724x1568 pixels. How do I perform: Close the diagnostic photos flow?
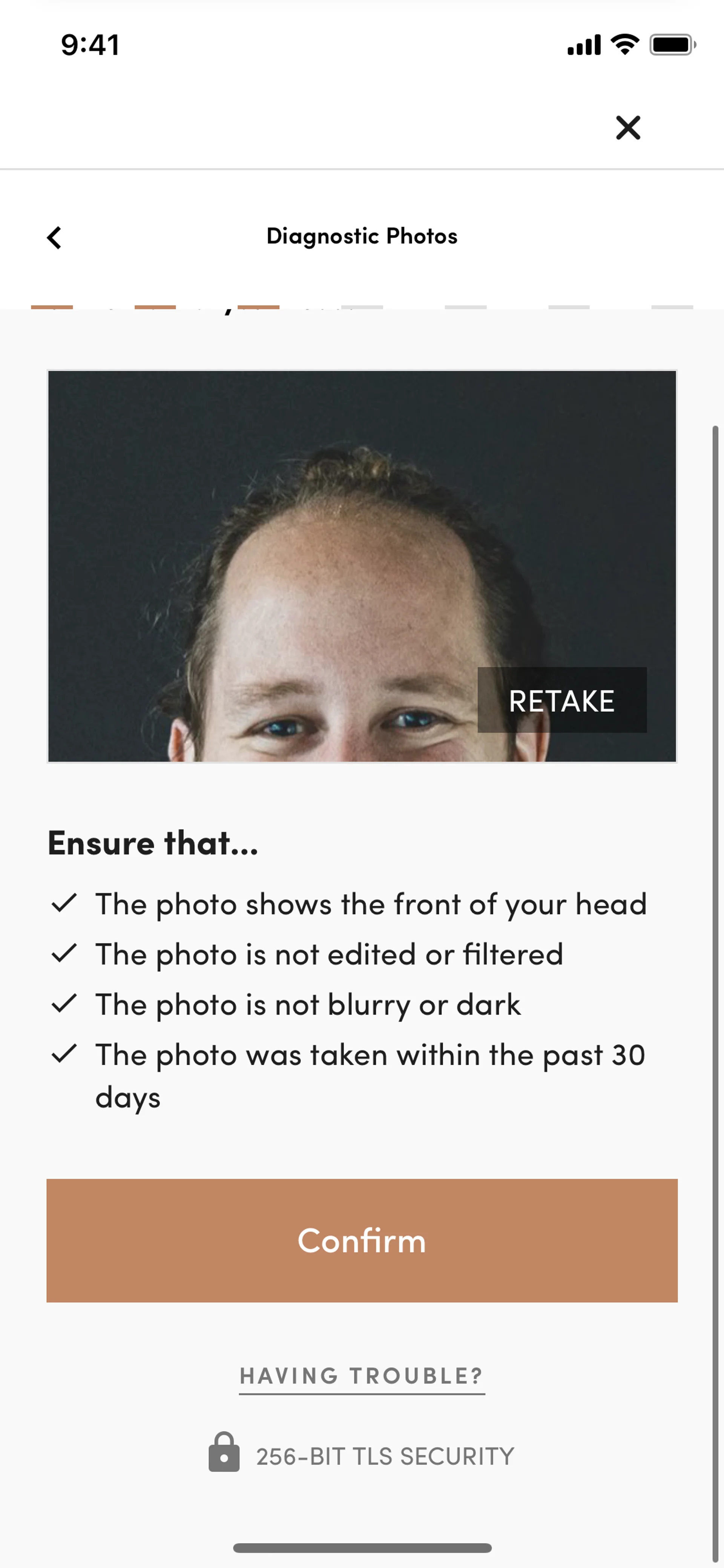pos(628,128)
